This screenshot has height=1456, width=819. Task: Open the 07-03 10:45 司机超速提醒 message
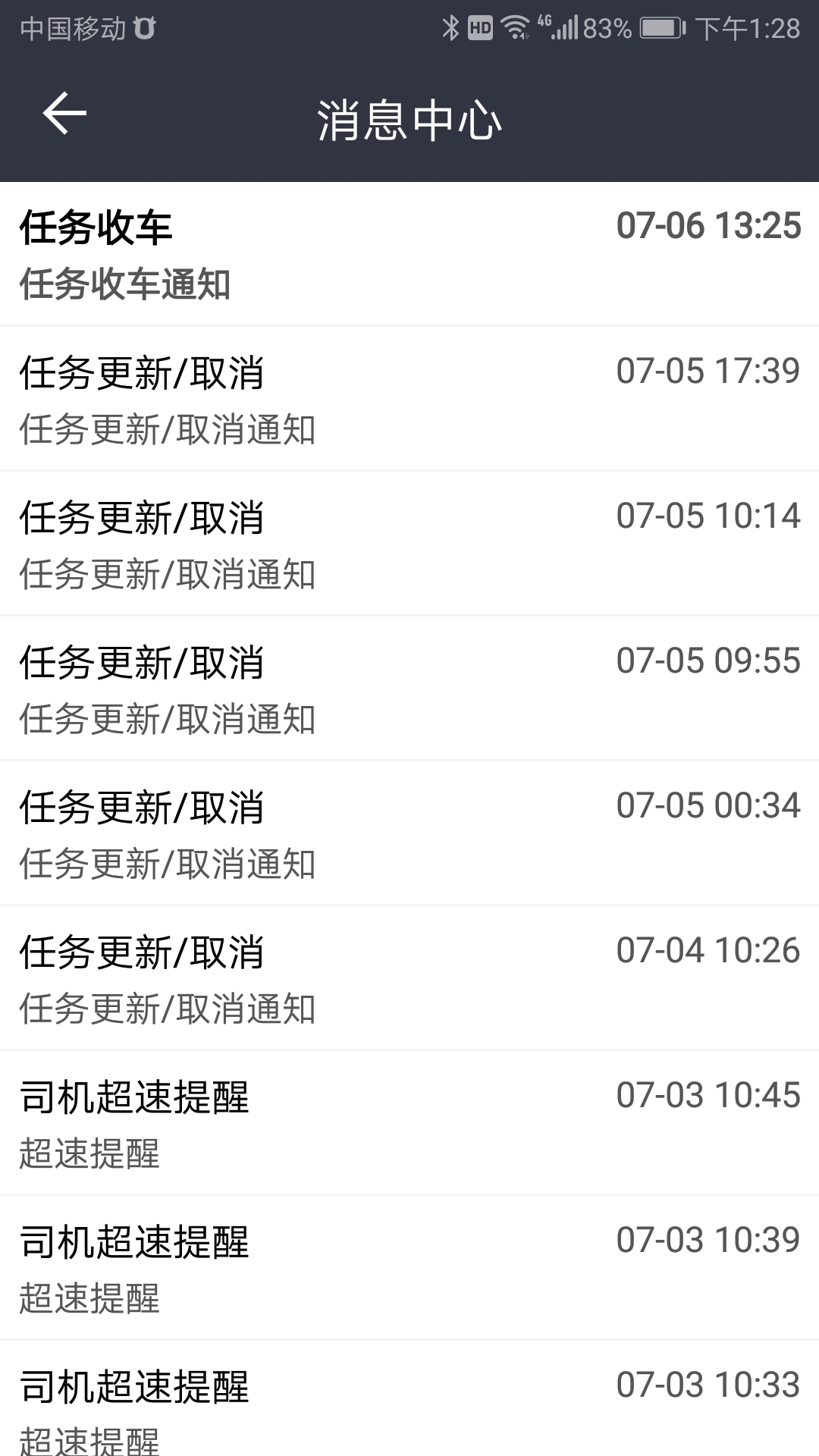409,1122
